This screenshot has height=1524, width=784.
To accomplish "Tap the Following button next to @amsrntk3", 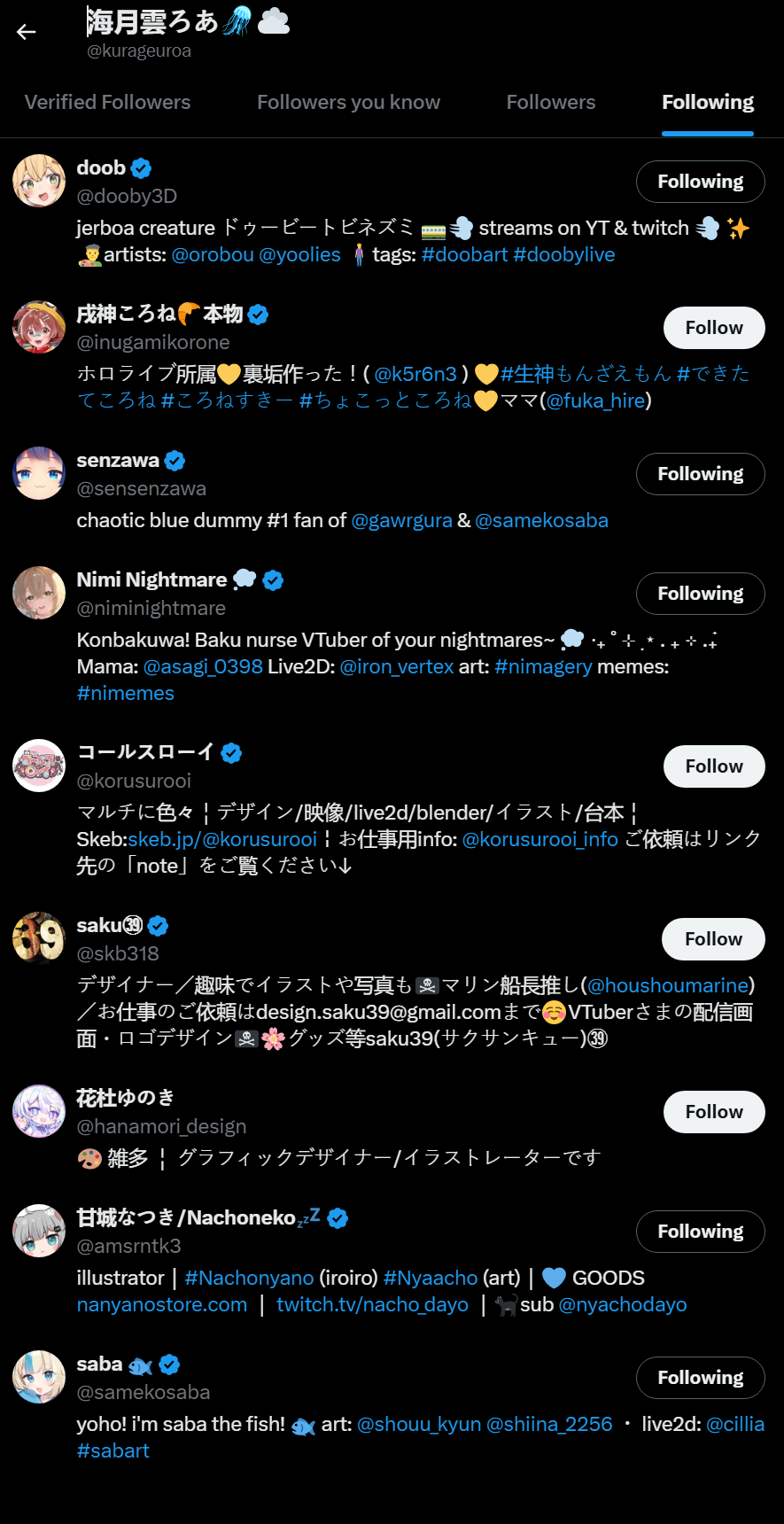I will [x=701, y=1232].
